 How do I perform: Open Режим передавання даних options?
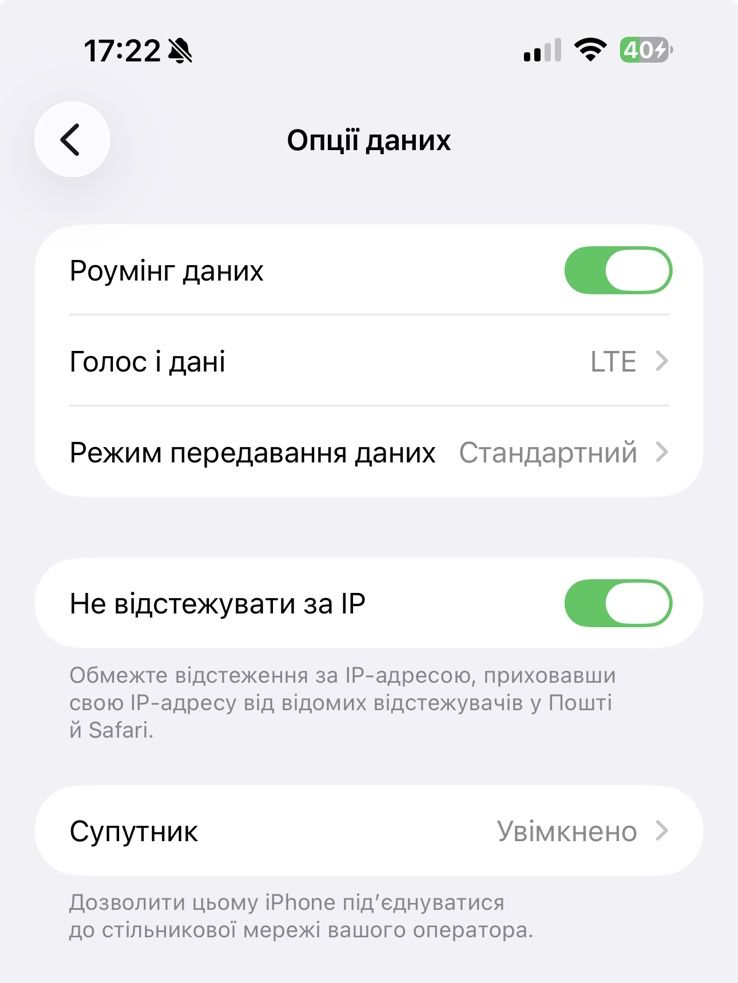pyautogui.click(x=368, y=452)
